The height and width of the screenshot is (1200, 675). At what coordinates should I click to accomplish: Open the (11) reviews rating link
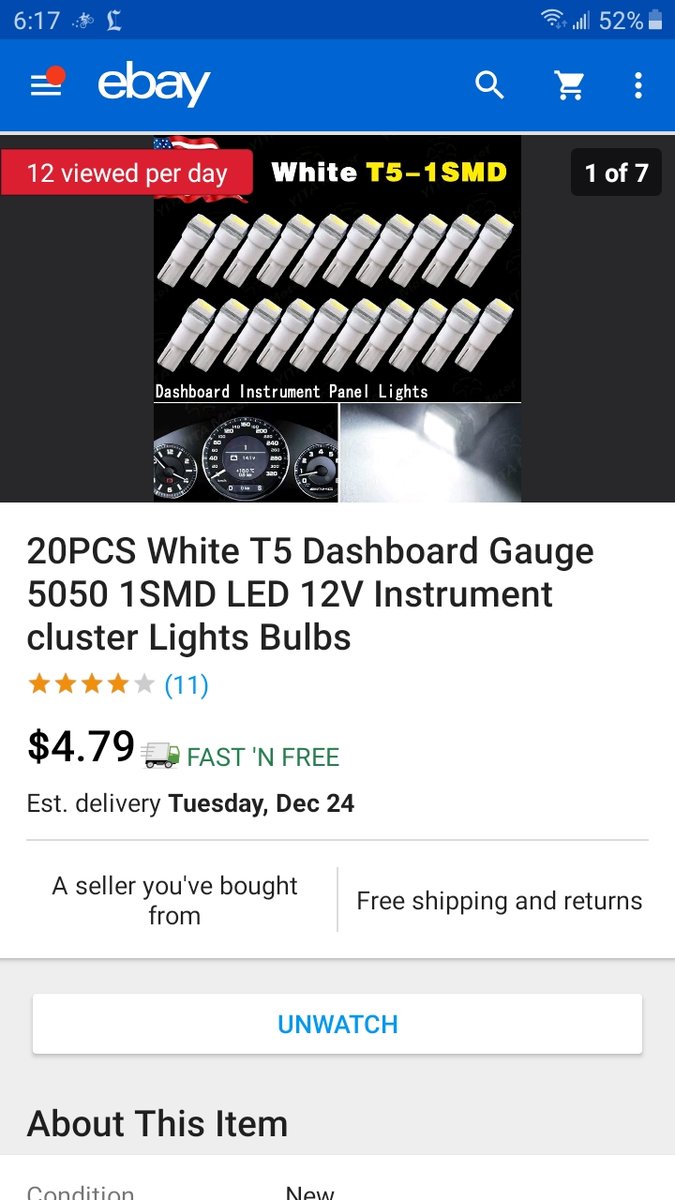186,685
